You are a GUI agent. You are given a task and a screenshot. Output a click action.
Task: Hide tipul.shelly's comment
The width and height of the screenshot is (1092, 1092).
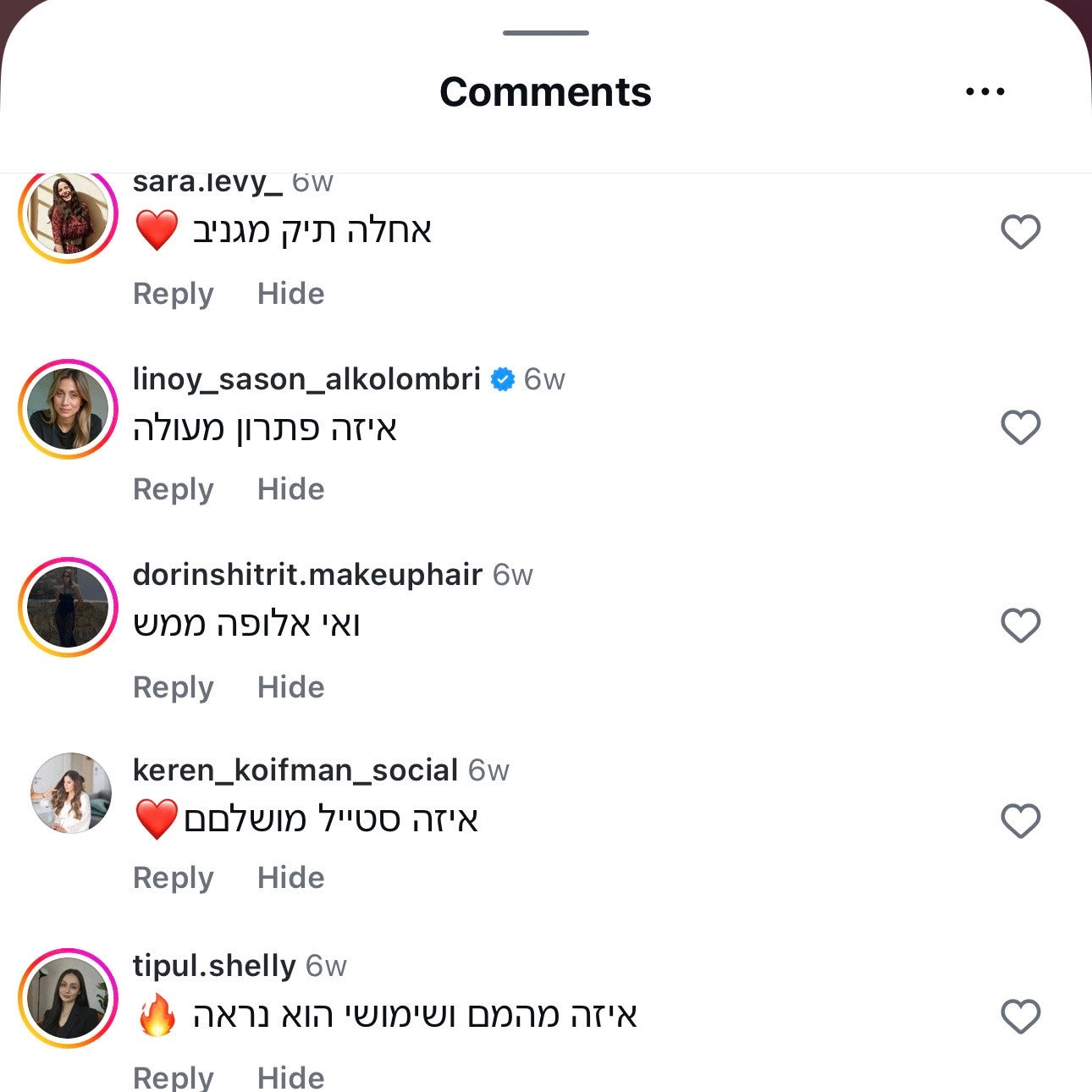(x=290, y=1078)
